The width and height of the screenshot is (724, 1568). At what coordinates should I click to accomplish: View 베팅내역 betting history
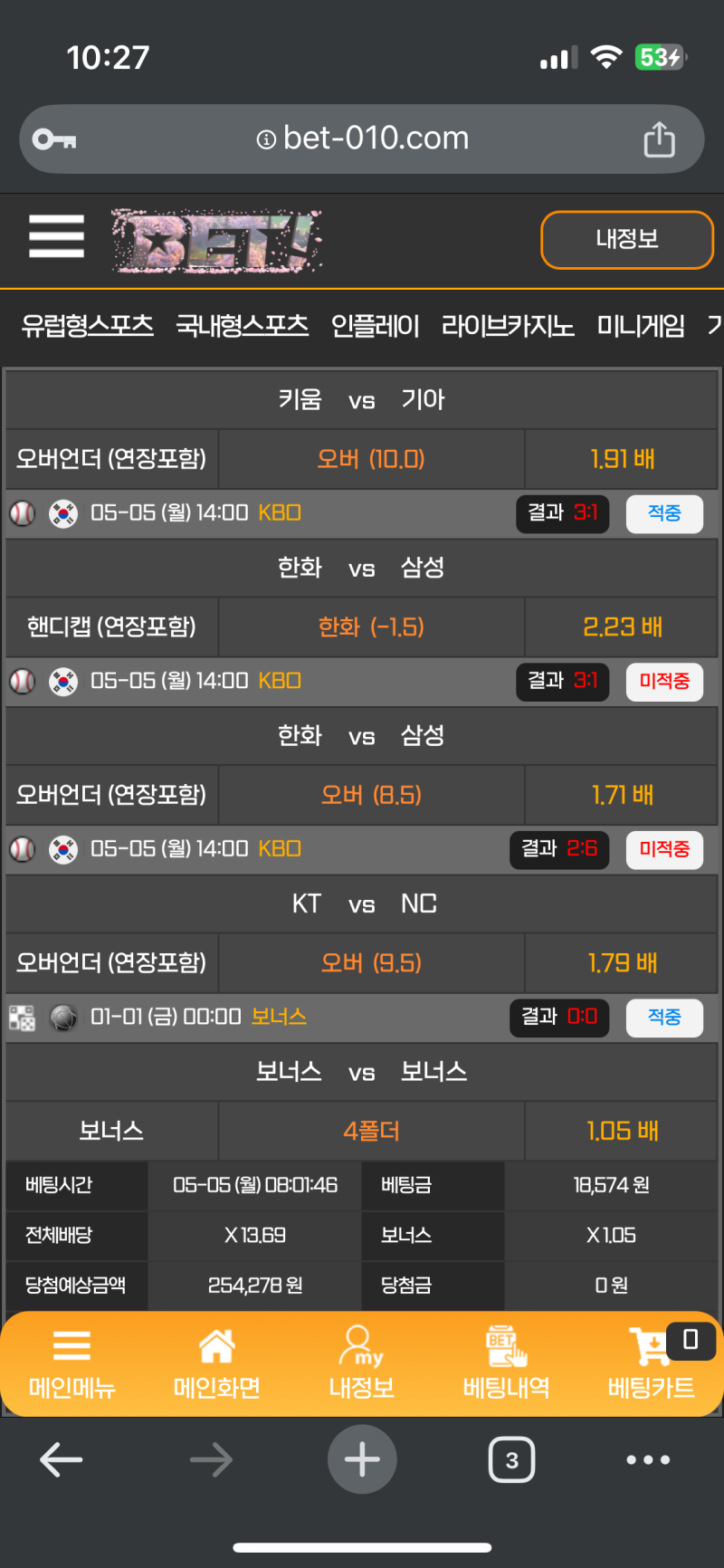coord(506,1364)
